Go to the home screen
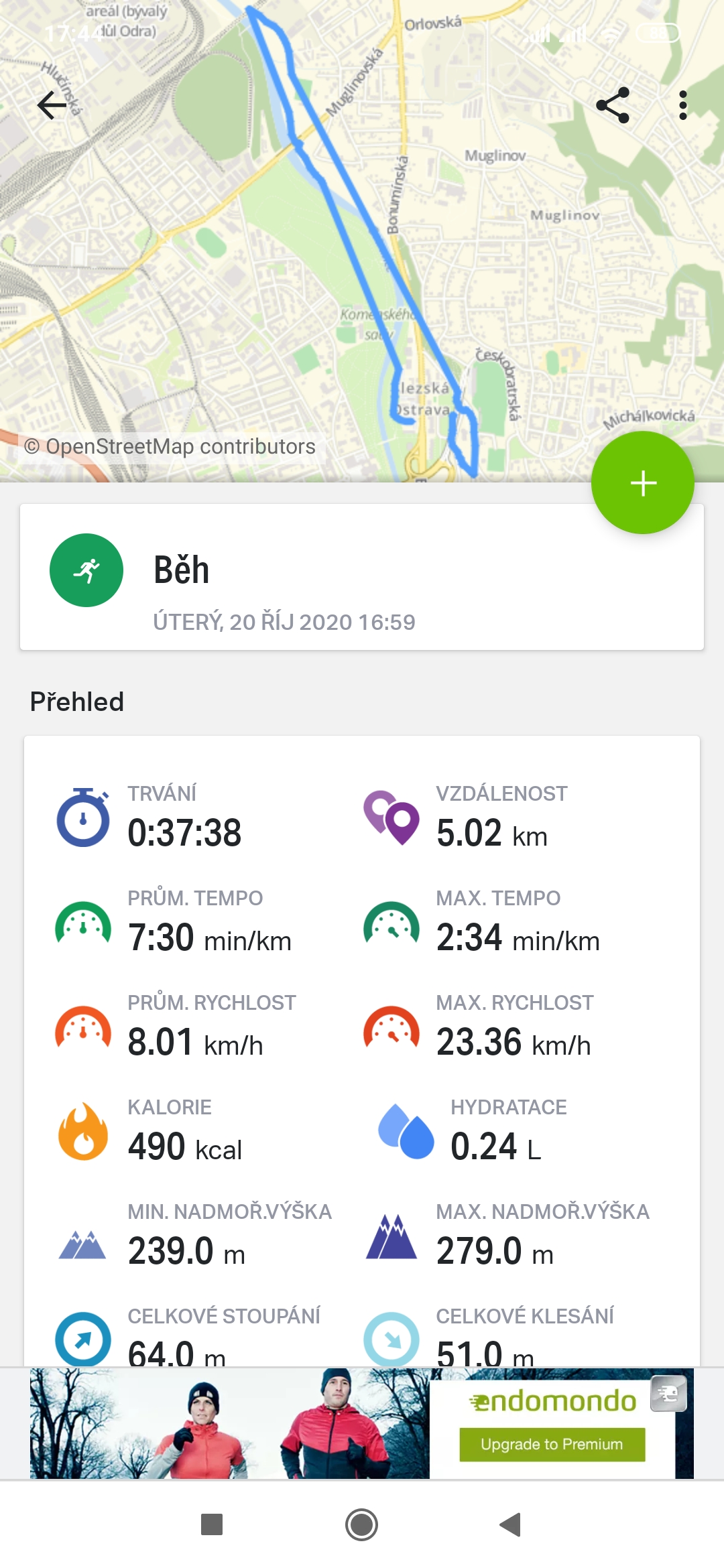Viewport: 724px width, 1568px height. click(362, 1524)
